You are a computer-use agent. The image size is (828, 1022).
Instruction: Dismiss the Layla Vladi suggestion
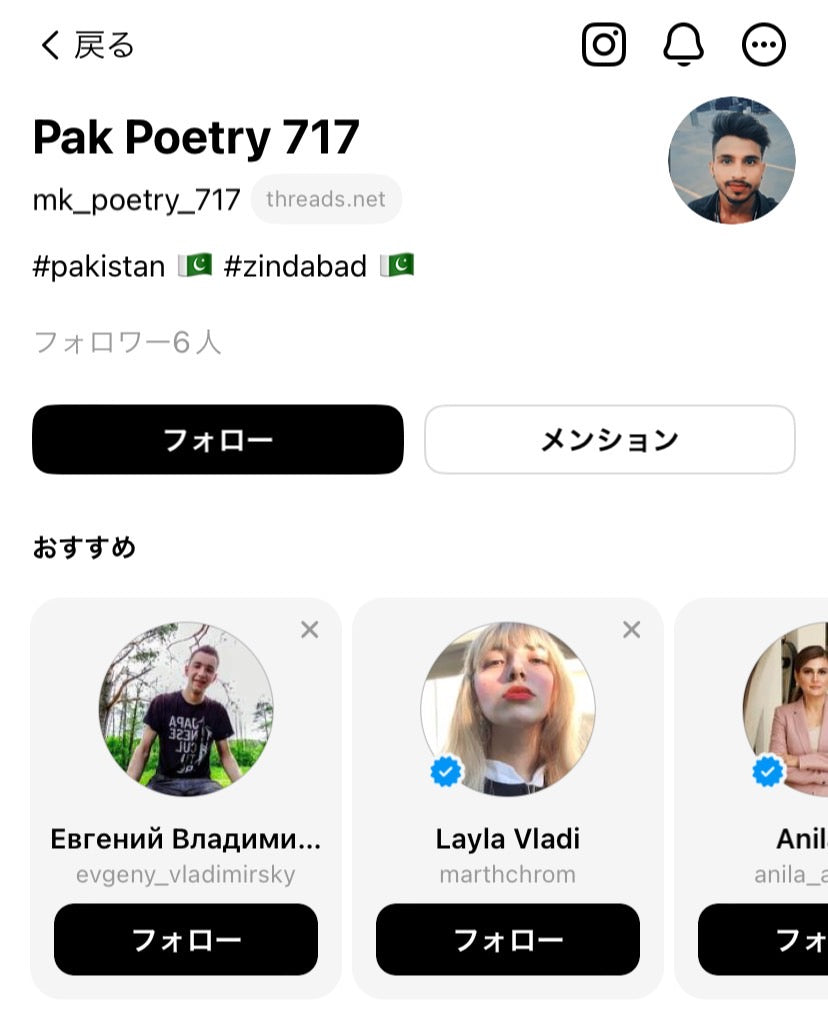tap(632, 629)
